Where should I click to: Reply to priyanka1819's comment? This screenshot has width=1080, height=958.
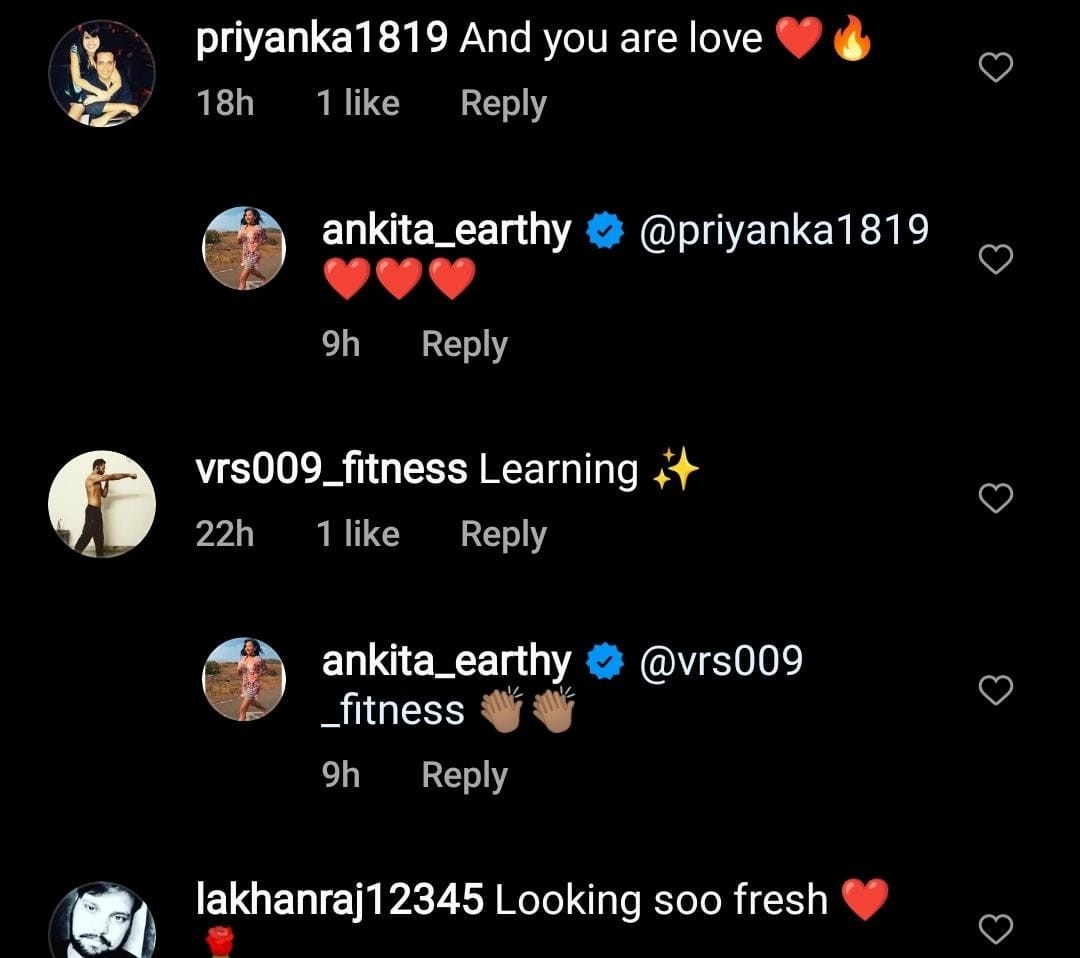503,104
